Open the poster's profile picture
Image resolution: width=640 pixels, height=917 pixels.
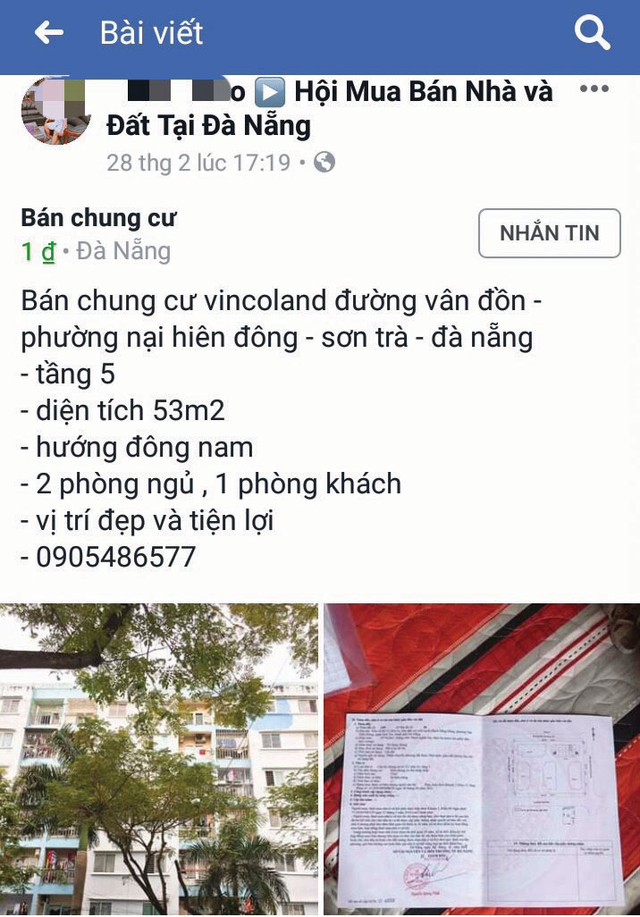tap(56, 110)
